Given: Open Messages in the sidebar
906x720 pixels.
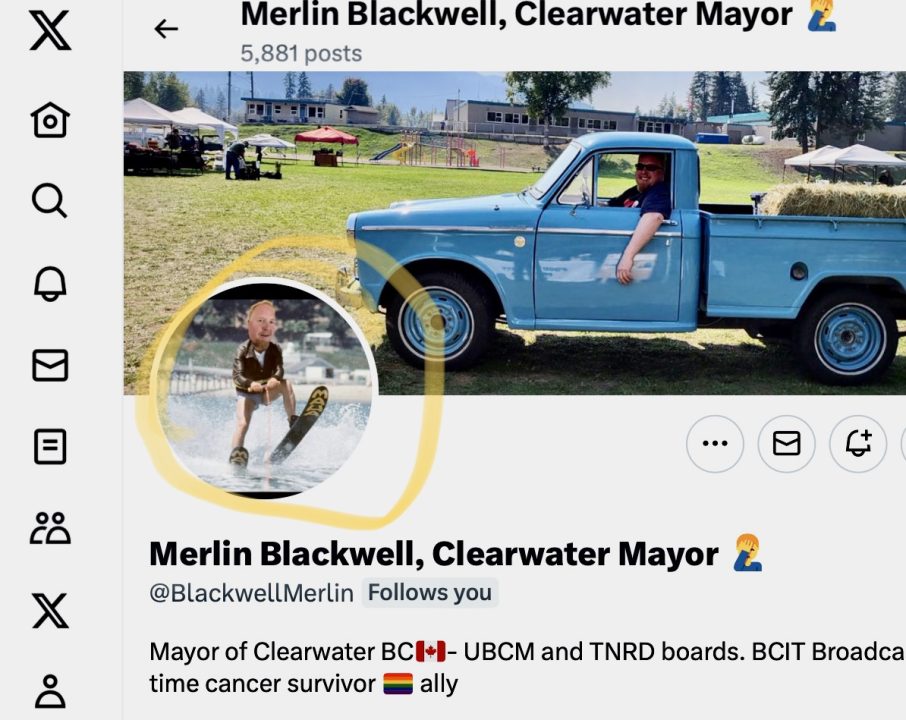Looking at the screenshot, I should [x=50, y=366].
